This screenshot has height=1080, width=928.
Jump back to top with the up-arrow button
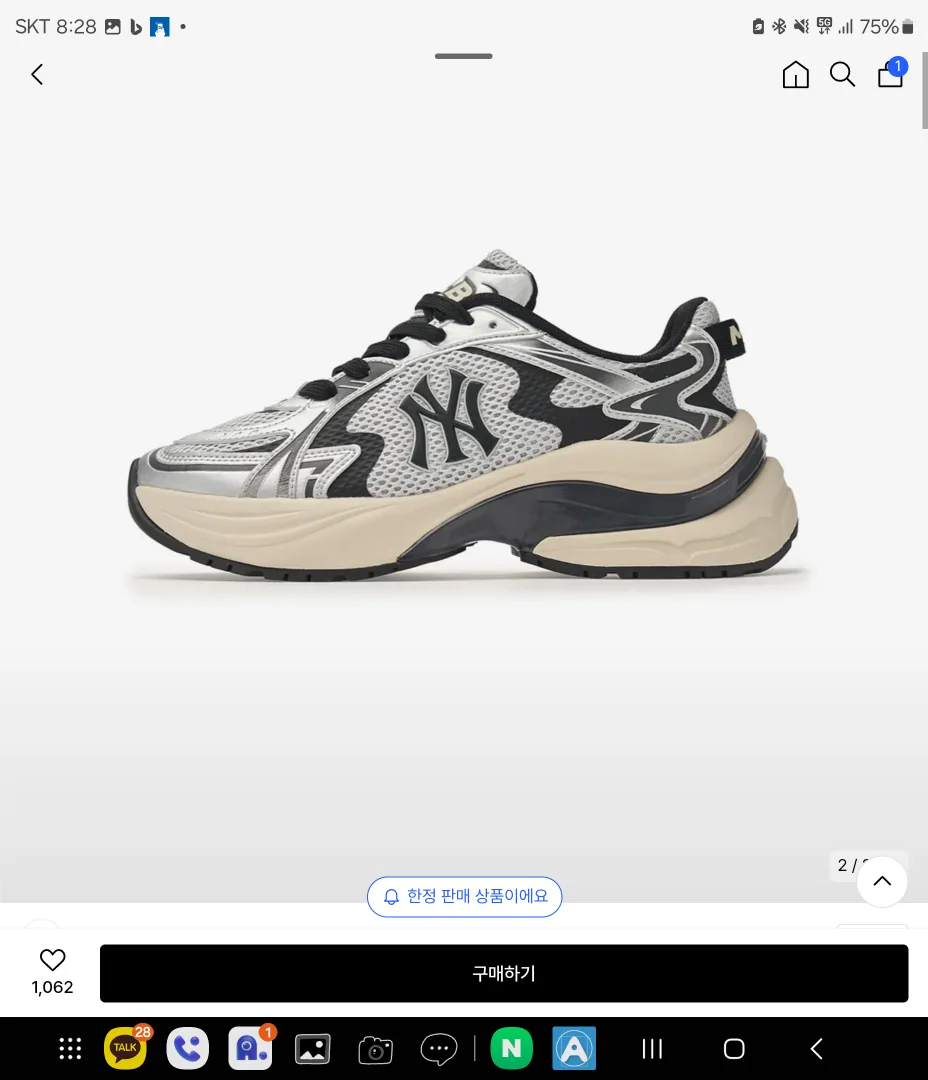tap(881, 881)
